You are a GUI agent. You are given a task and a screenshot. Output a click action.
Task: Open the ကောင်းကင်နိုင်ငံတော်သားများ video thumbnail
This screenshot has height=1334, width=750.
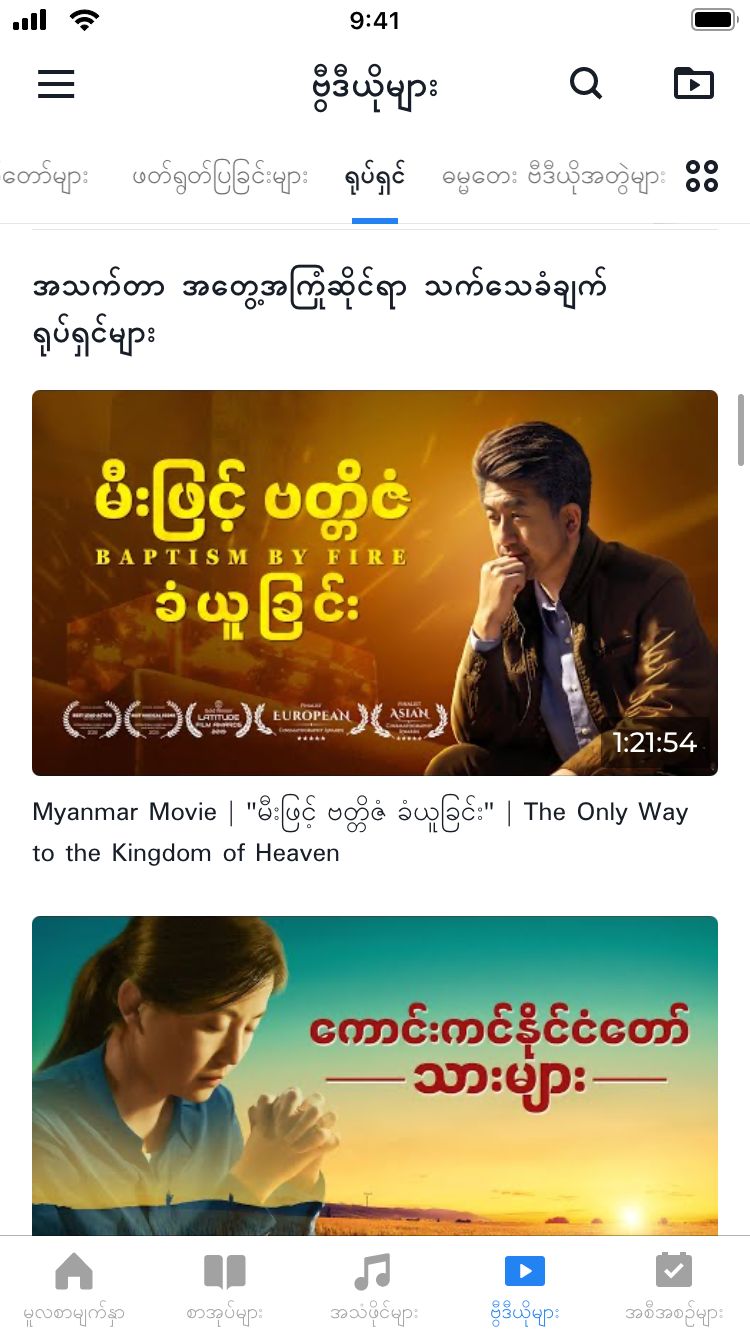[375, 1075]
